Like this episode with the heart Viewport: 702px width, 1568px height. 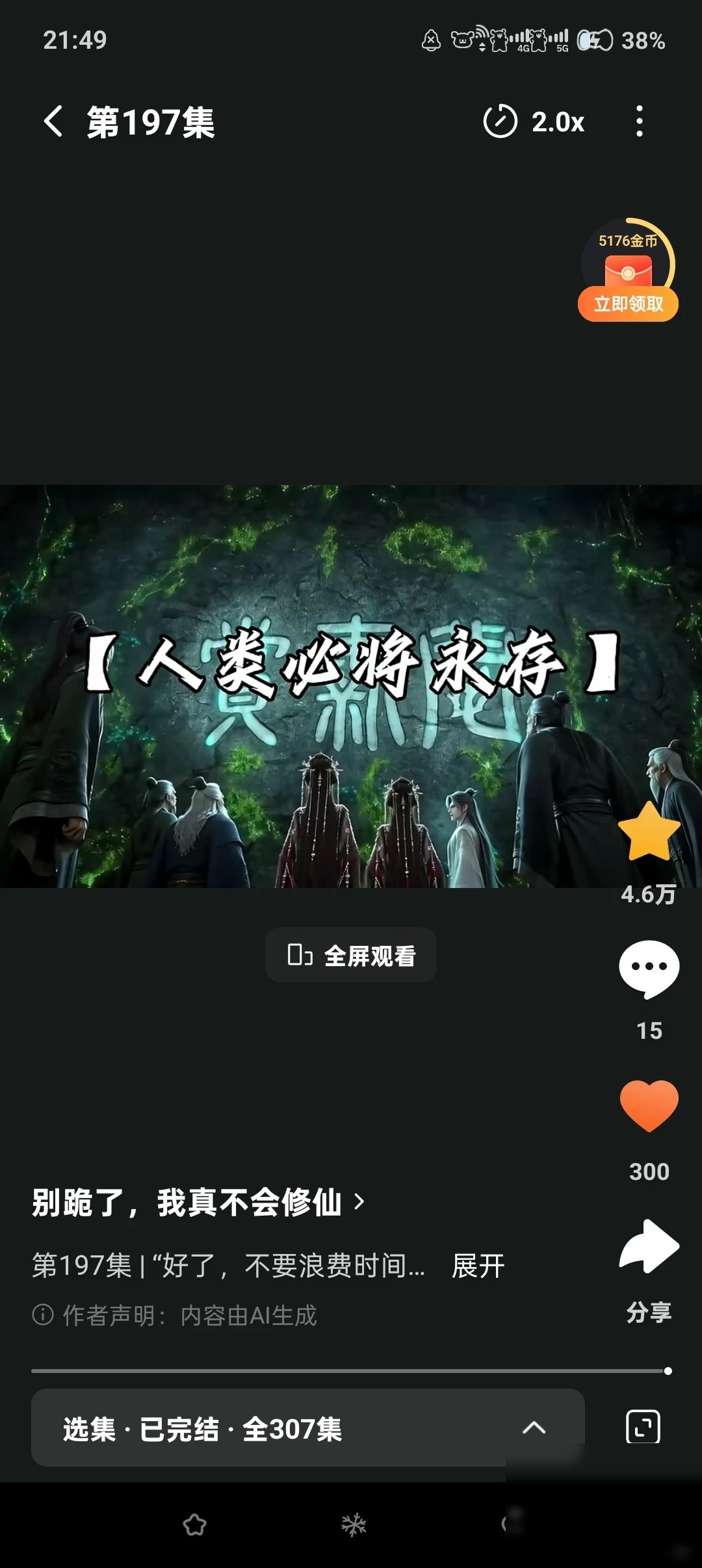coord(649,1106)
